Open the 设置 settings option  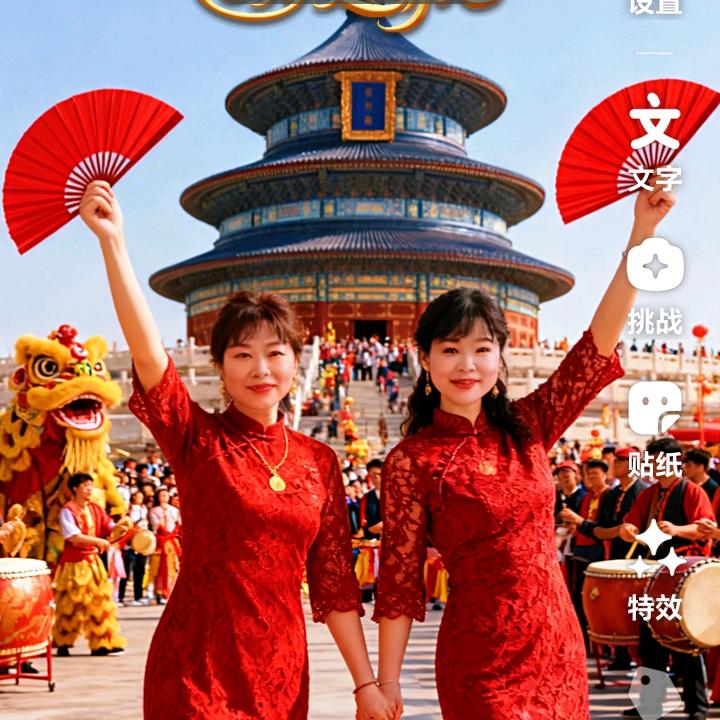pyautogui.click(x=655, y=6)
